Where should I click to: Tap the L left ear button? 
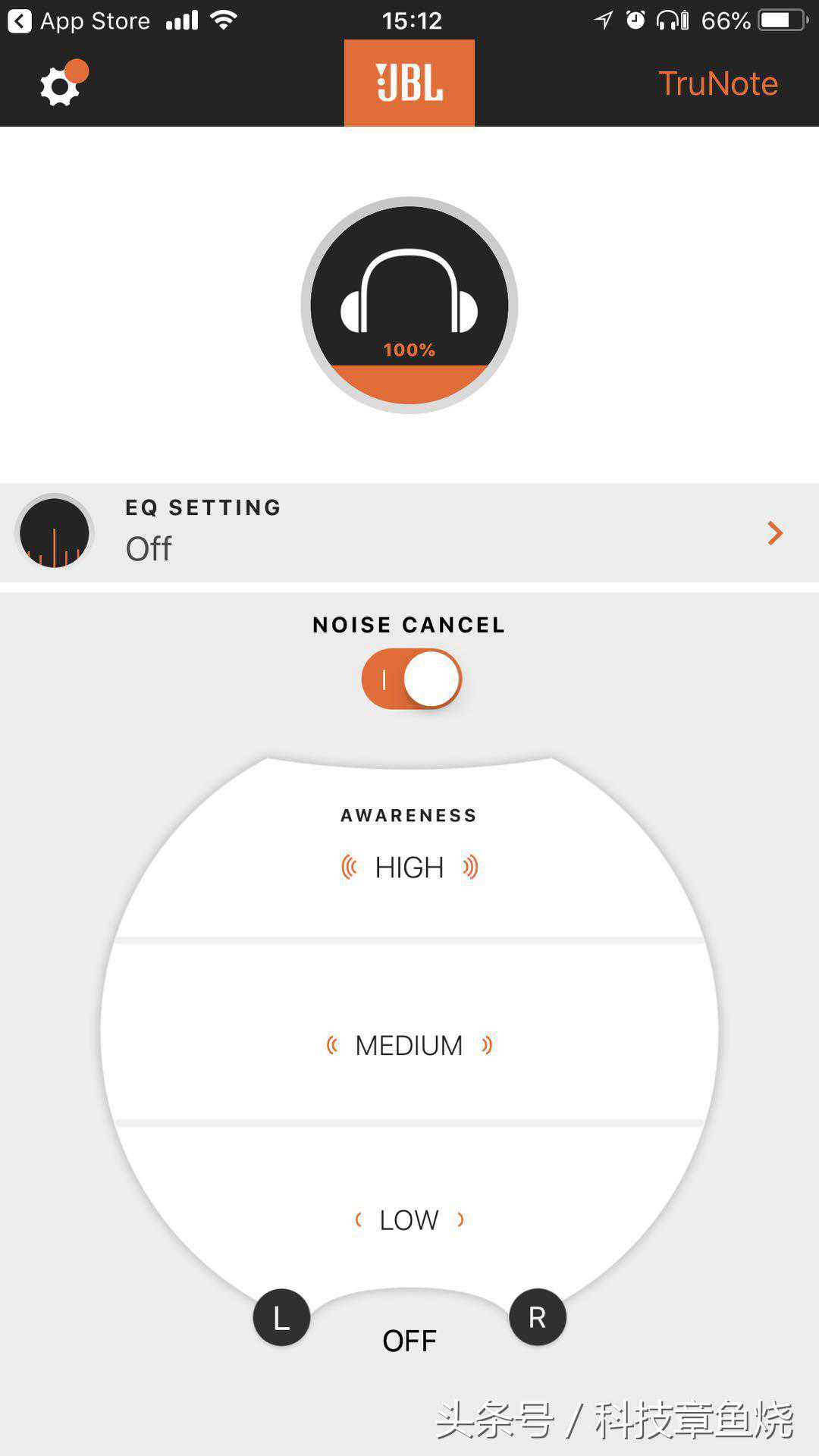(281, 1317)
